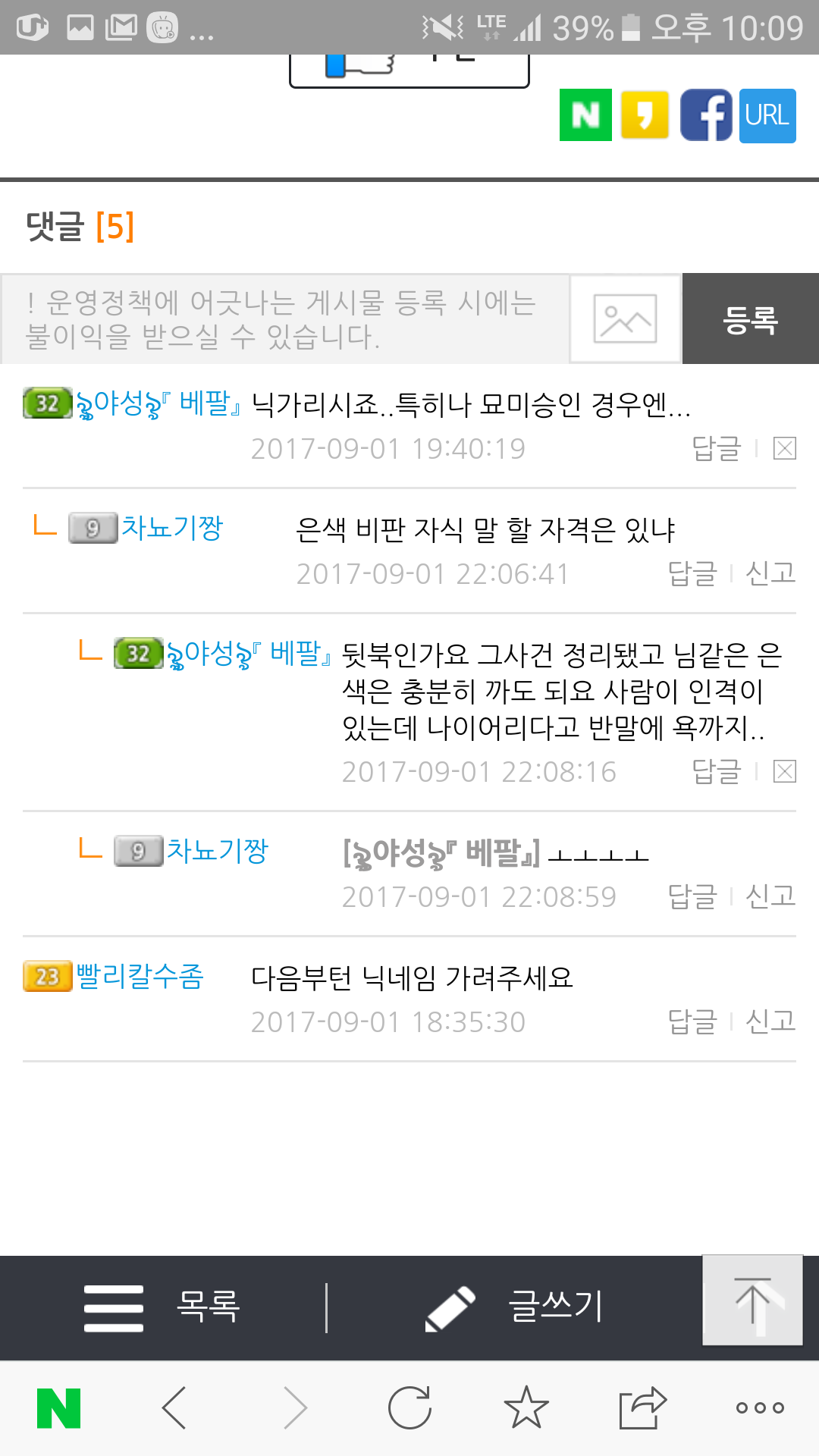Attach an image to comment
Viewport: 819px width, 1456px height.
pos(626,319)
